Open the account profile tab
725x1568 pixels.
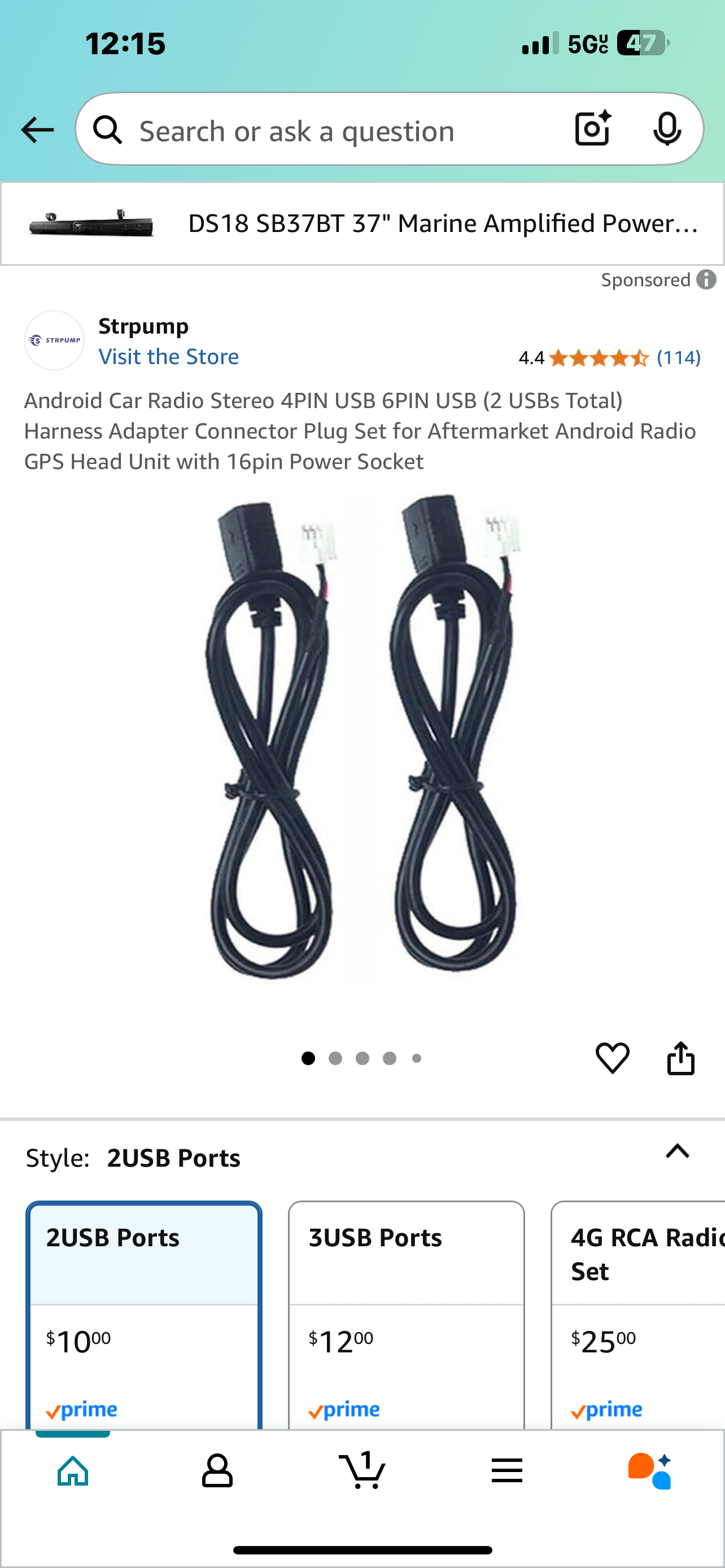(217, 1471)
